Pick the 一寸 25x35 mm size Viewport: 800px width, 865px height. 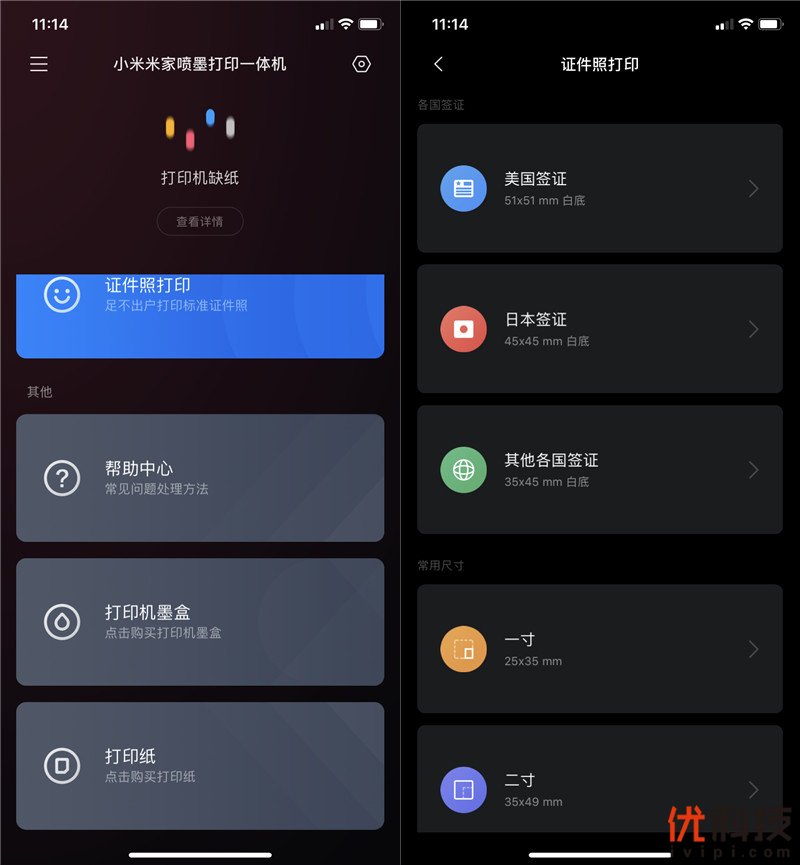point(599,649)
